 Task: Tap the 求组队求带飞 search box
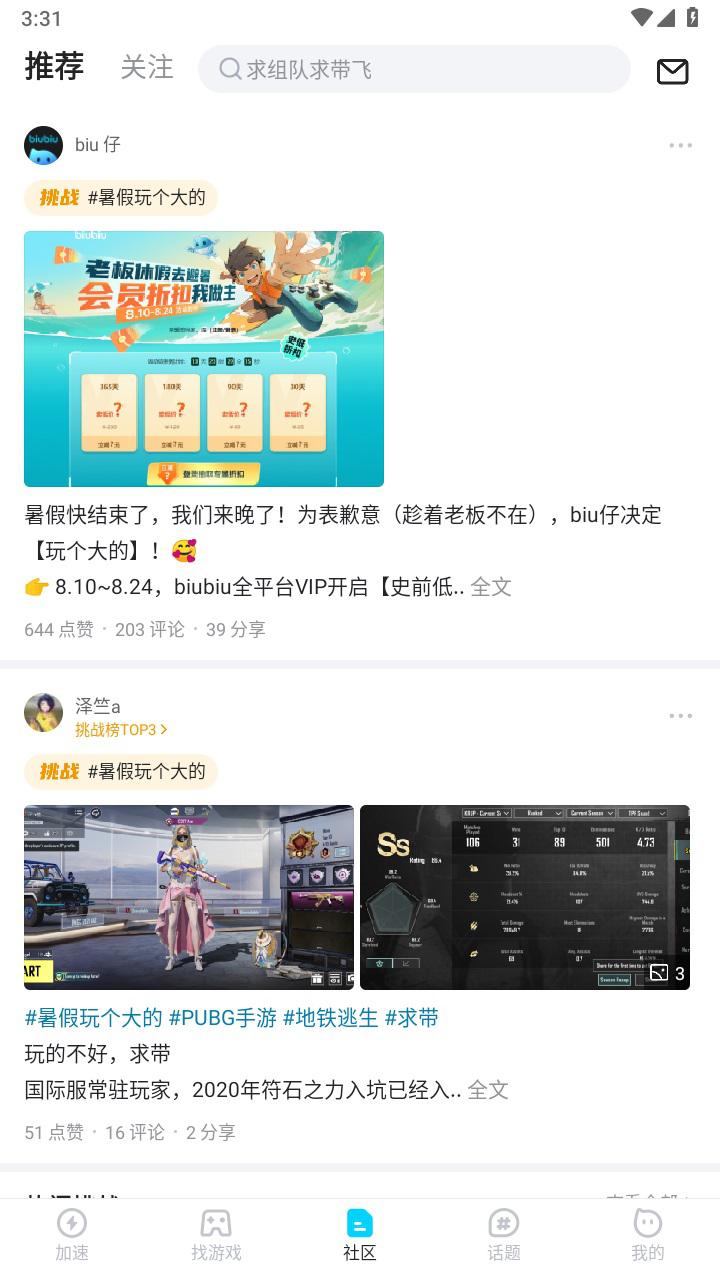pos(414,69)
